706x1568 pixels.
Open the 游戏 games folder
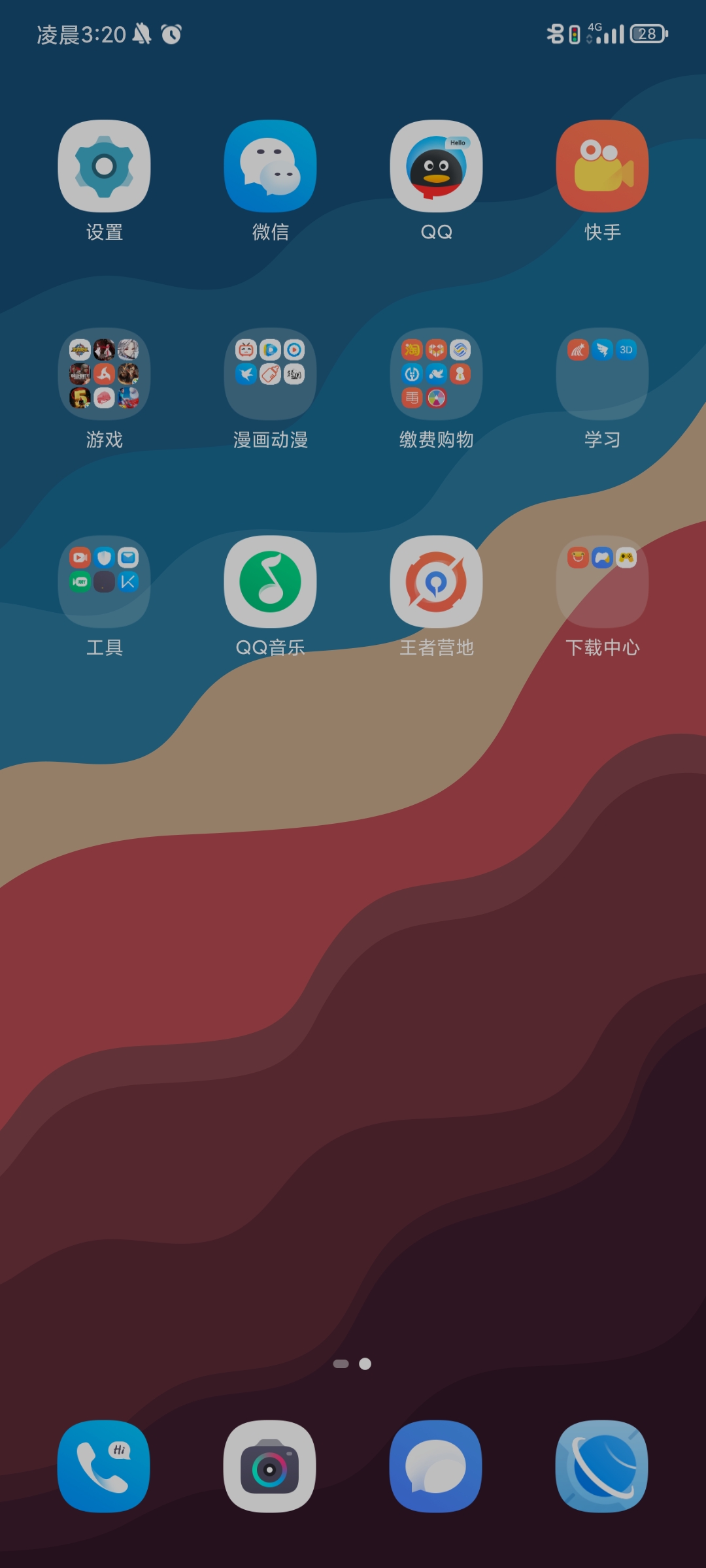coord(104,374)
